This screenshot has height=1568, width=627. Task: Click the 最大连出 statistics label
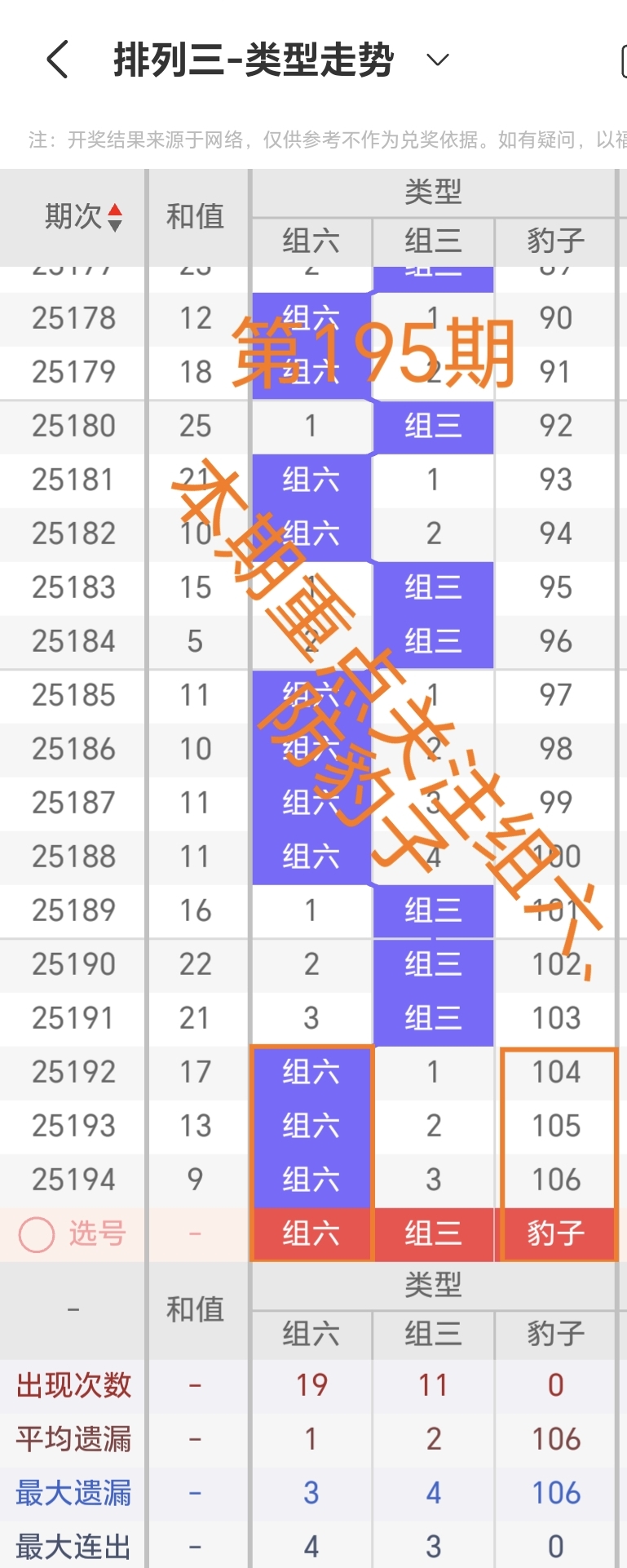[73, 1544]
